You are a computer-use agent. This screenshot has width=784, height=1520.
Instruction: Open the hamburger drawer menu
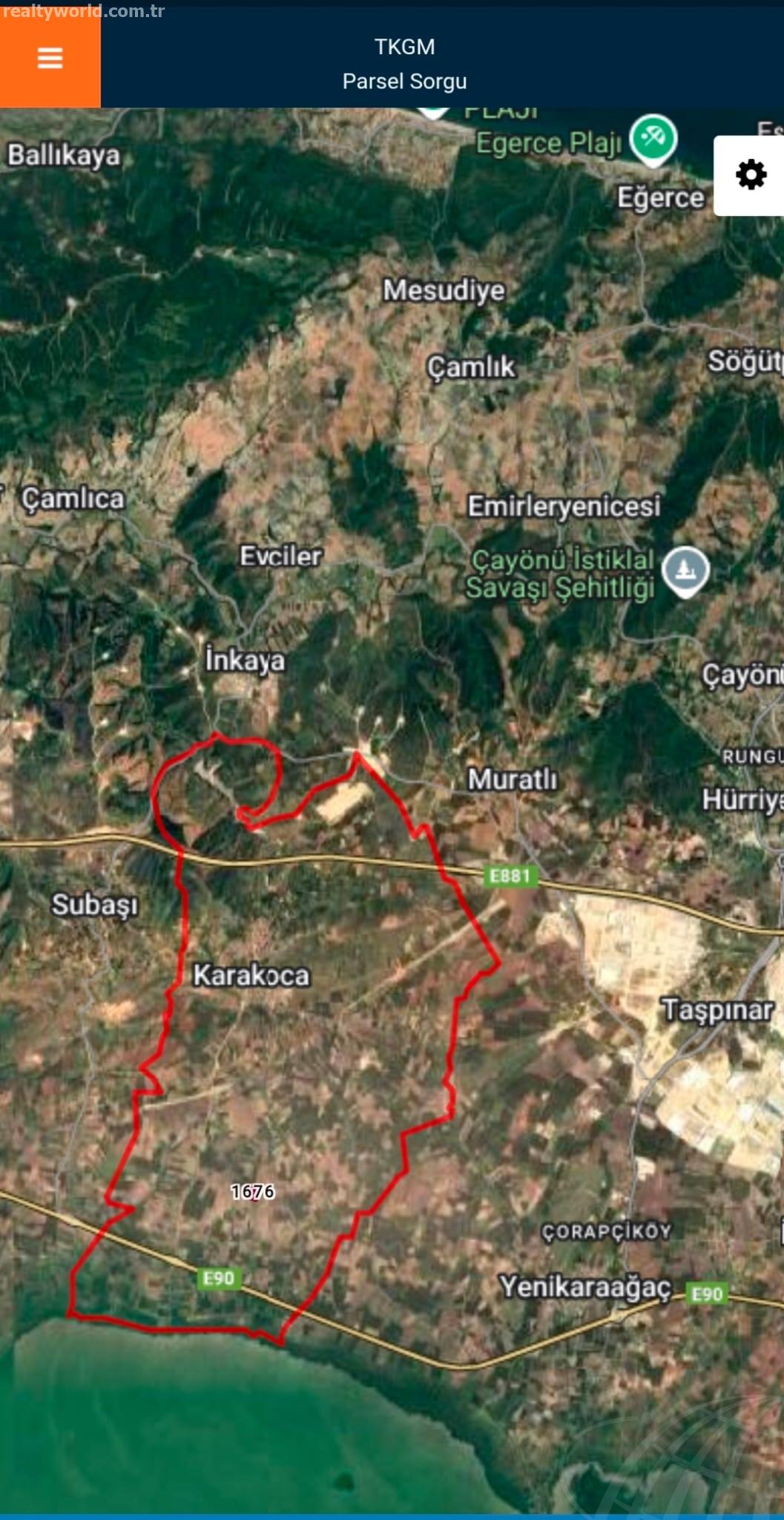click(x=50, y=58)
